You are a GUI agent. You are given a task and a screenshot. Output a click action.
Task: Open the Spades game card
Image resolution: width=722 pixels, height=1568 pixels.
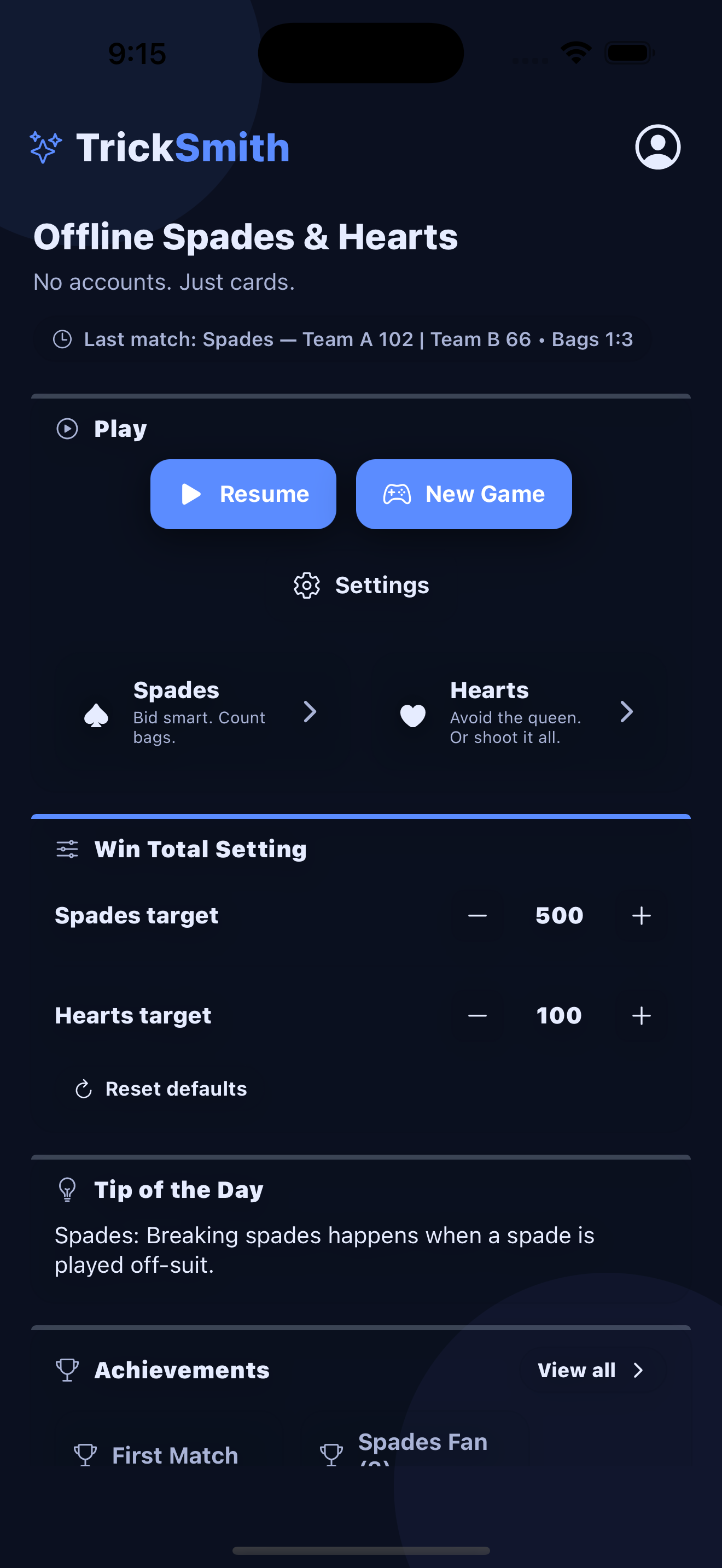[x=201, y=712]
